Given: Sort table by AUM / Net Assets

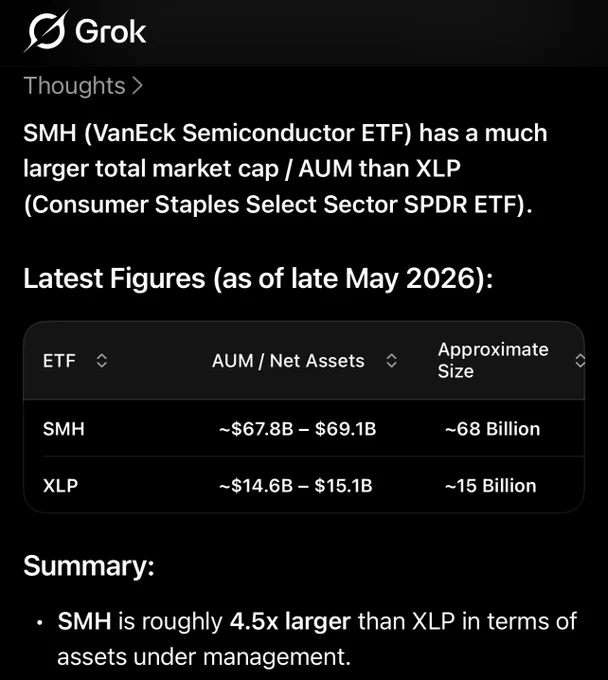Looking at the screenshot, I should pyautogui.click(x=391, y=360).
